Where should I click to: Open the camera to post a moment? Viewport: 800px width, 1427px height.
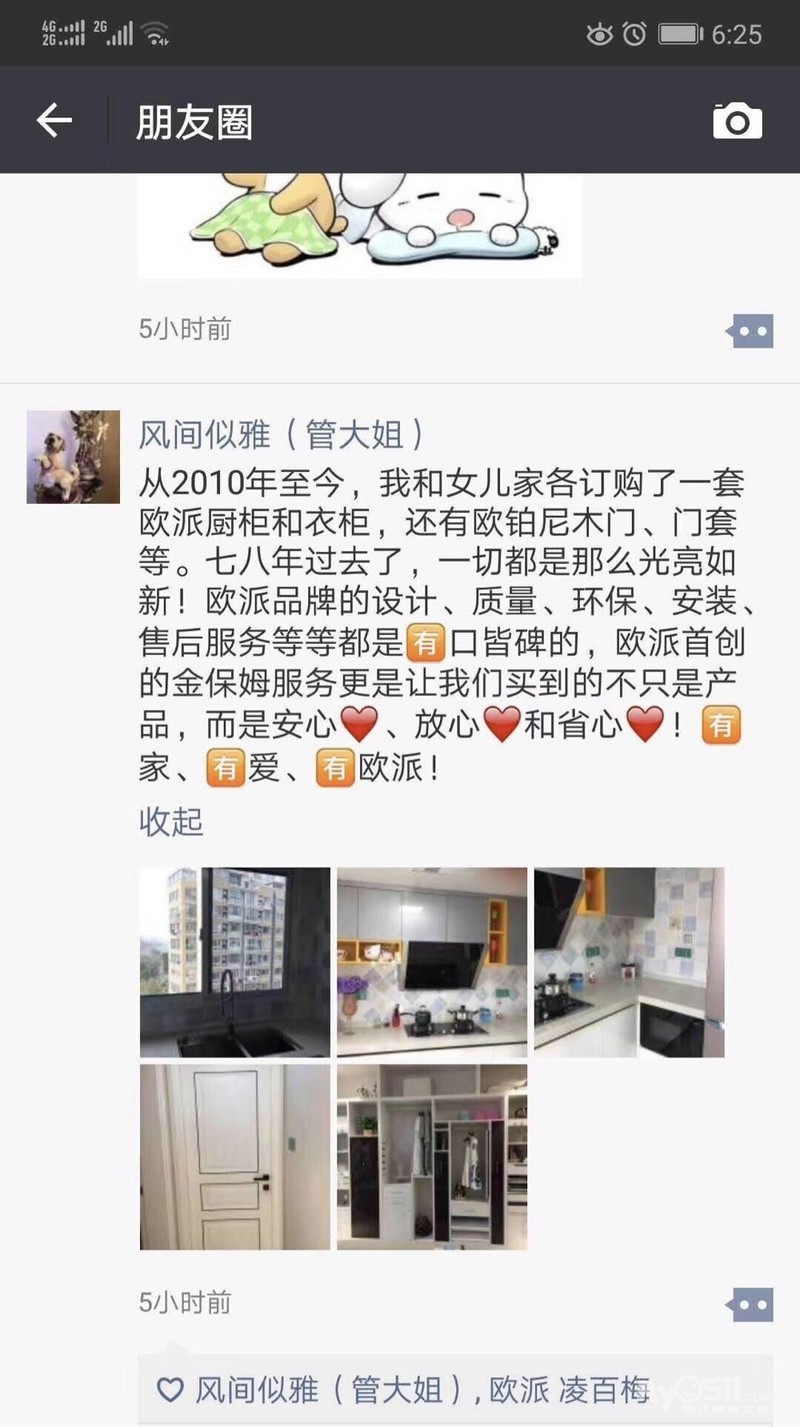click(x=737, y=121)
